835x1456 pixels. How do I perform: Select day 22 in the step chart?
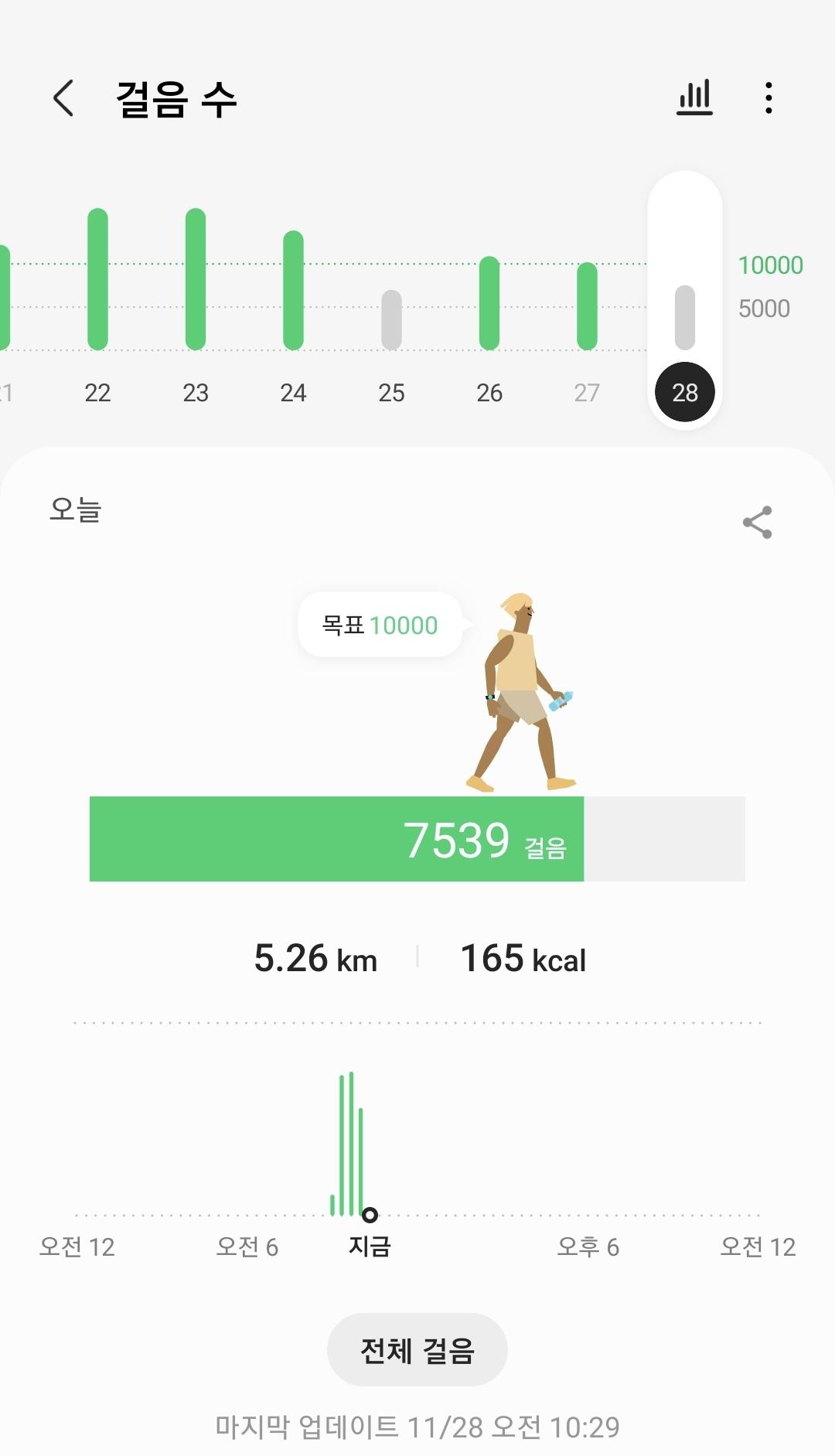coord(97,309)
